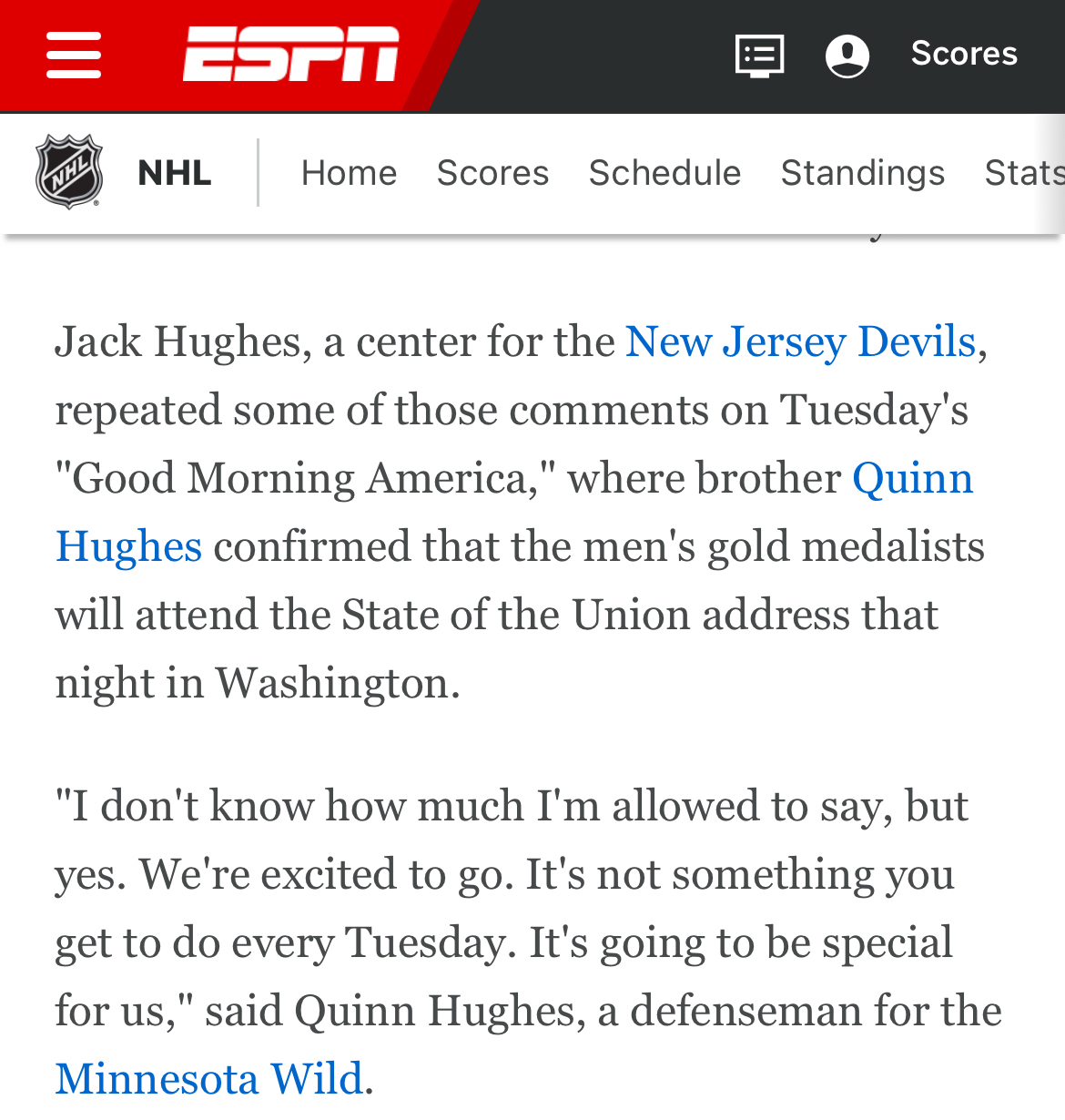Image resolution: width=1065 pixels, height=1120 pixels.
Task: Open the hamburger menu
Action: (x=74, y=55)
